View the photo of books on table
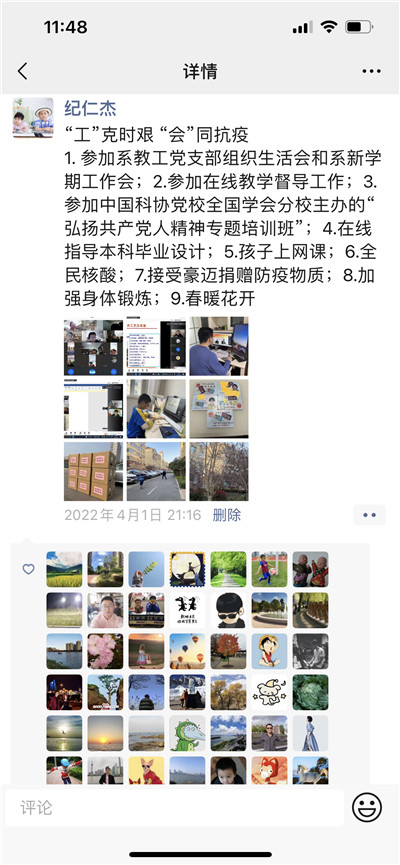400x865 pixels. pos(219,409)
